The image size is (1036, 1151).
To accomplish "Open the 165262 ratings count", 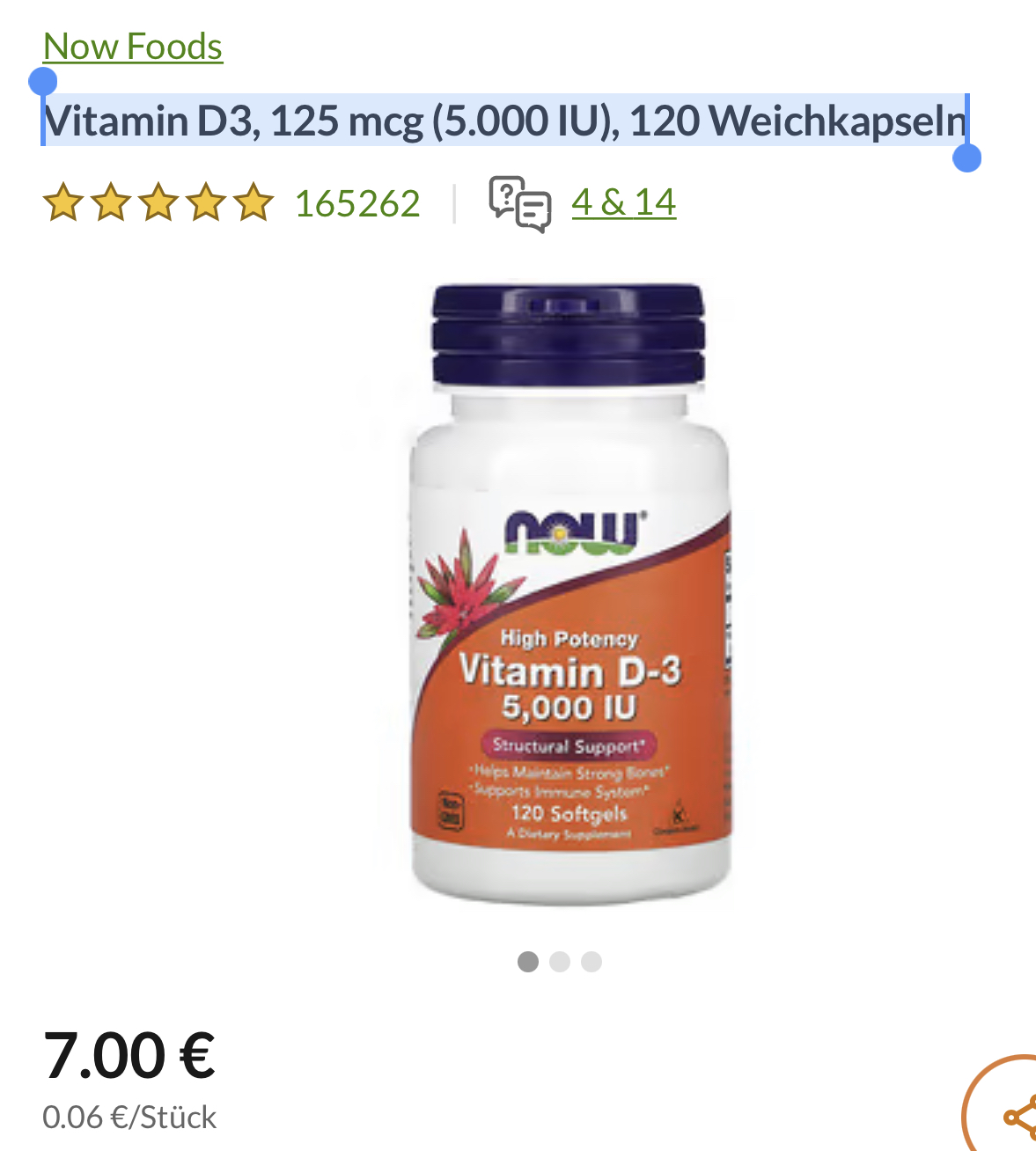I will tap(357, 203).
